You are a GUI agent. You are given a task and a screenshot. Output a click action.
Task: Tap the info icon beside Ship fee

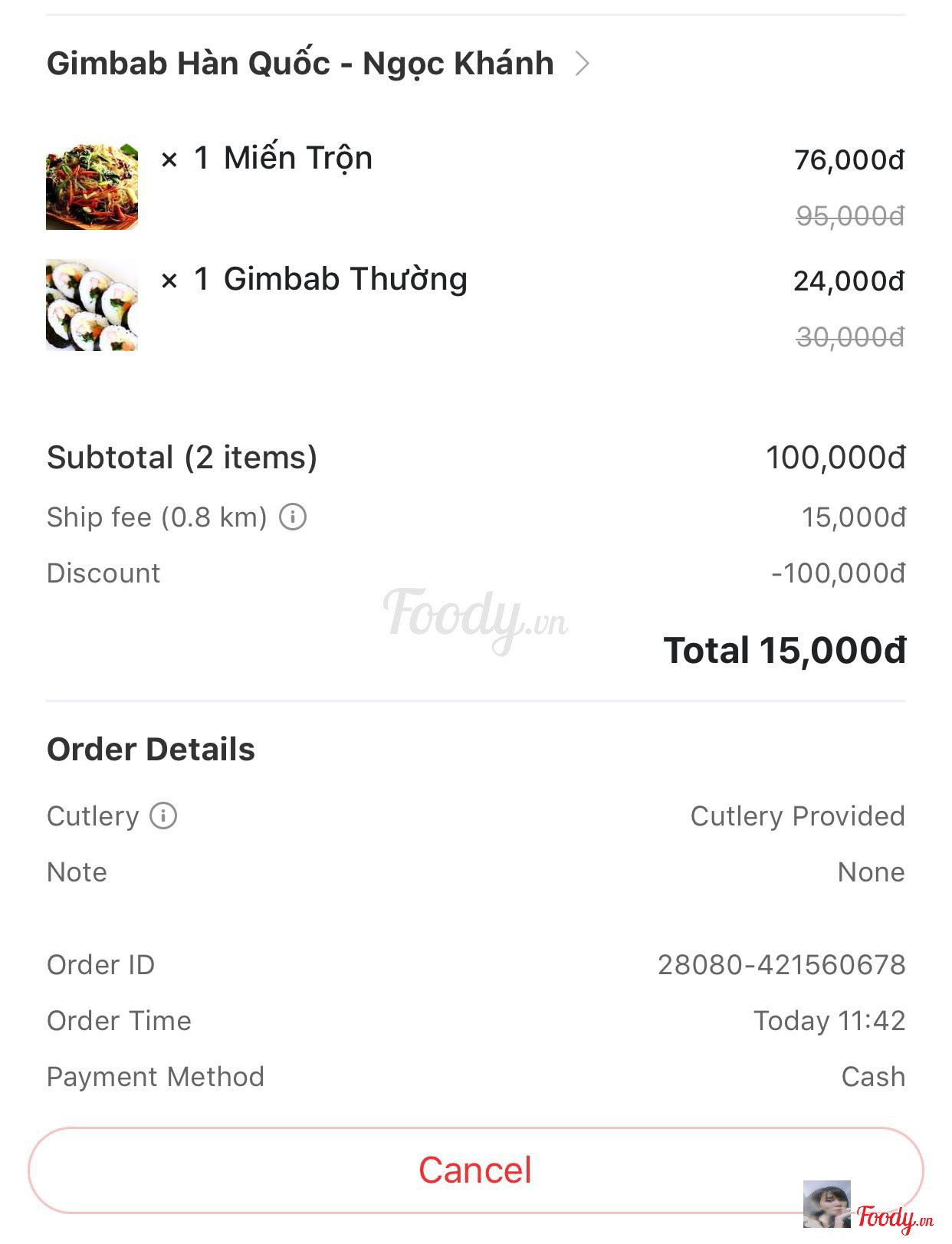click(x=293, y=517)
